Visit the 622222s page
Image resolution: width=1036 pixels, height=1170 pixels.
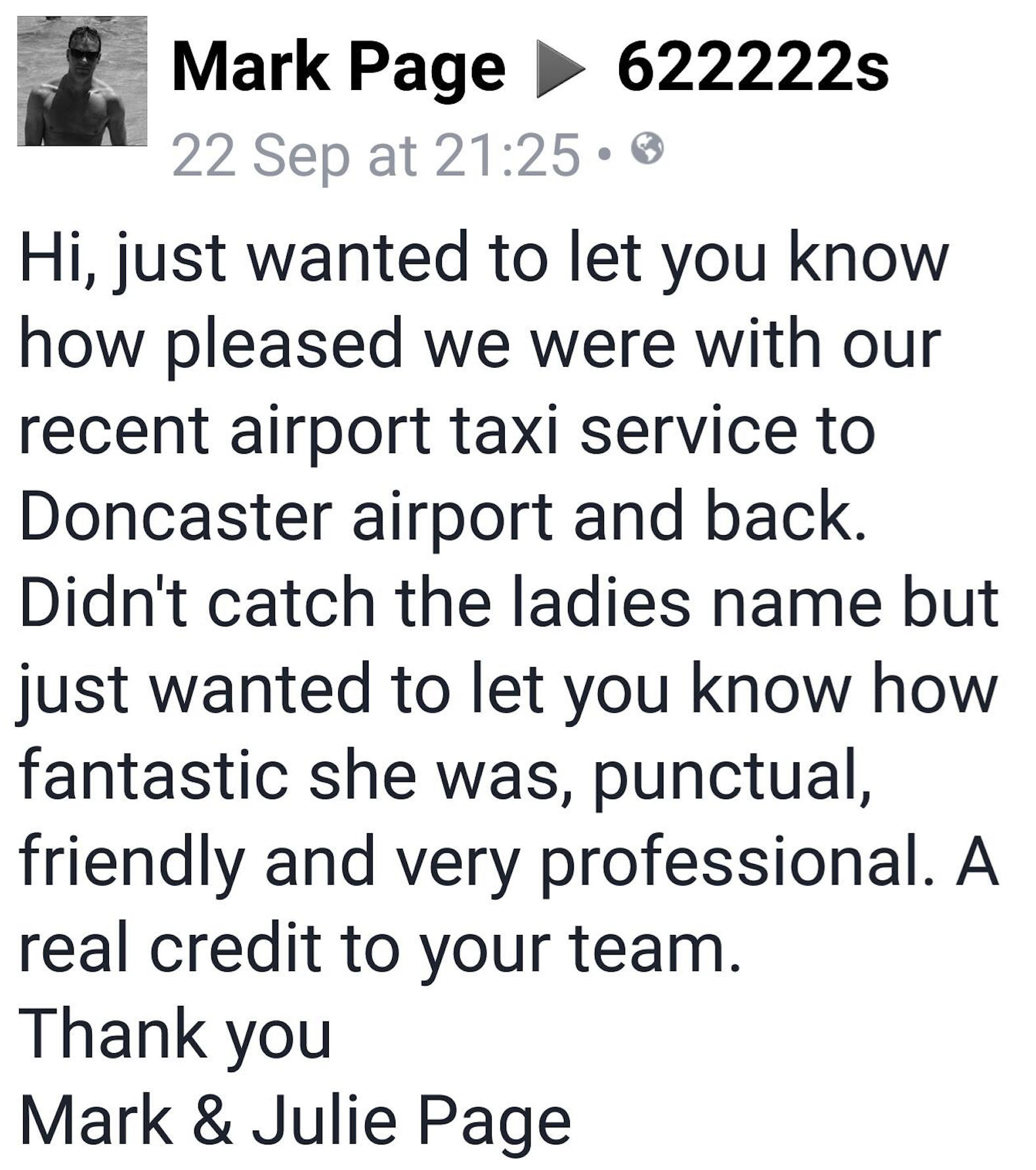coord(752,68)
